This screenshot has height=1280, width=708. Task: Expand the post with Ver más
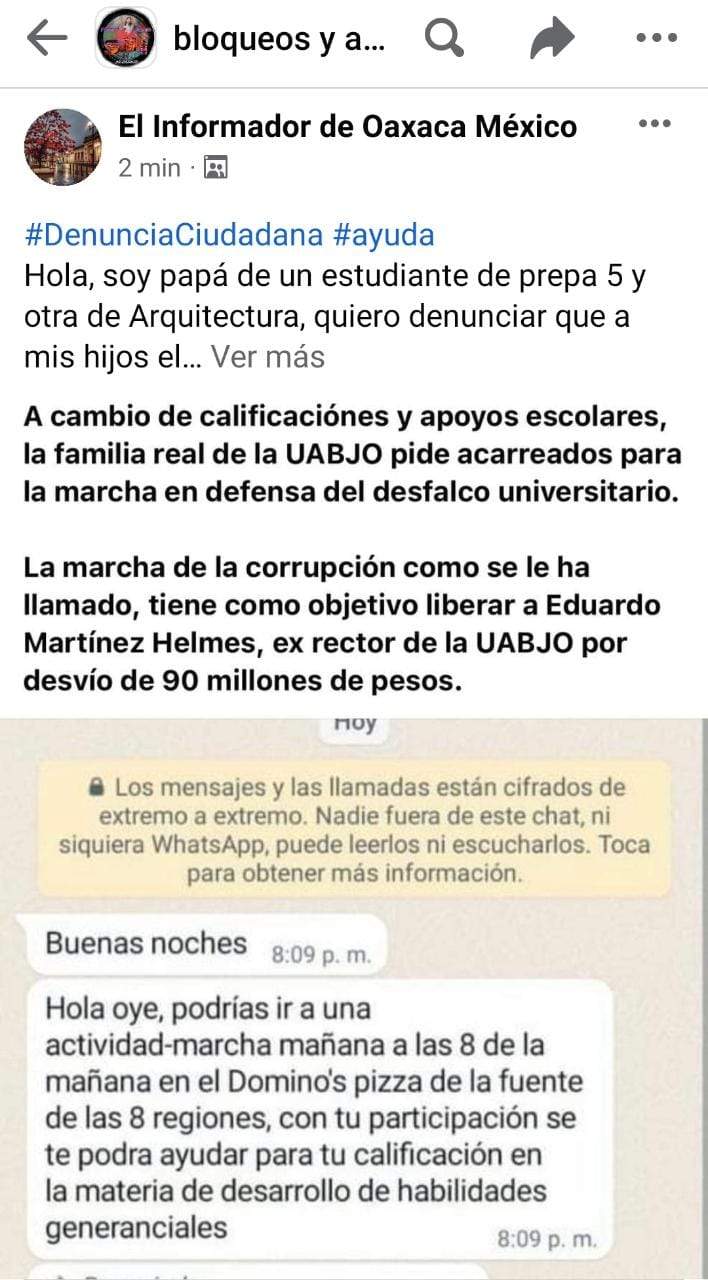[x=268, y=357]
